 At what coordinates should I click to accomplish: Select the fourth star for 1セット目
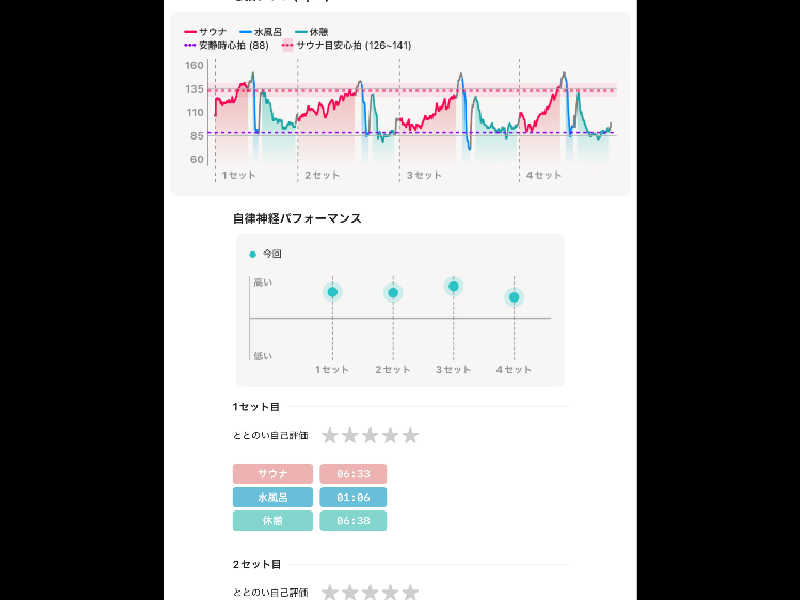(390, 436)
